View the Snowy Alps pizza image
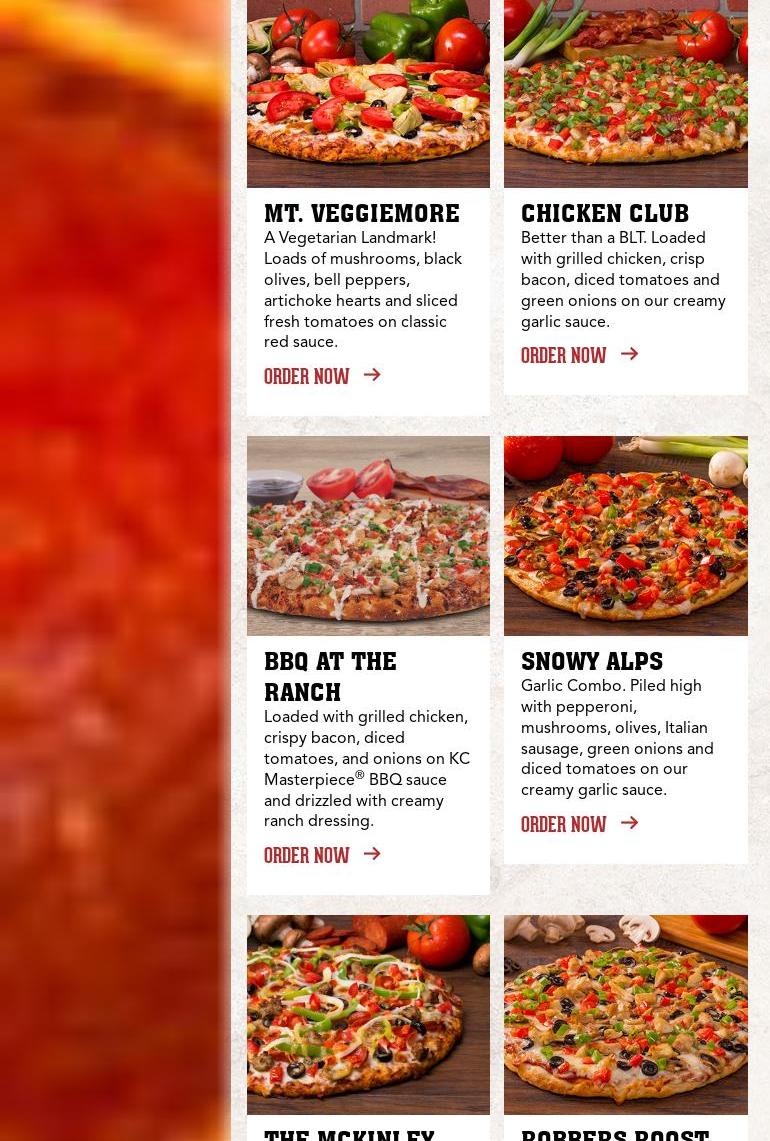Viewport: 770px width, 1141px height. [625, 536]
